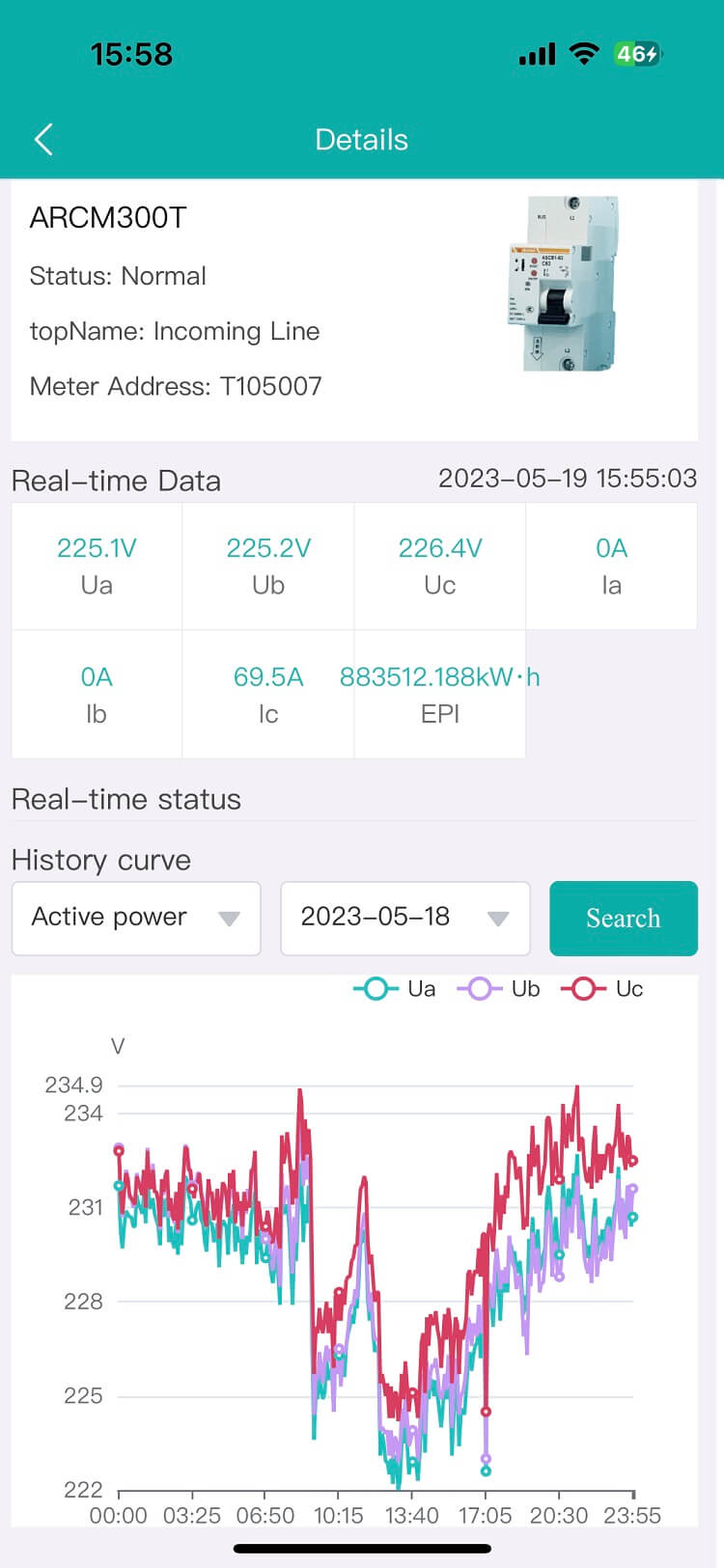Viewport: 724px width, 1568px height.
Task: Tap the Search button
Action: point(623,918)
